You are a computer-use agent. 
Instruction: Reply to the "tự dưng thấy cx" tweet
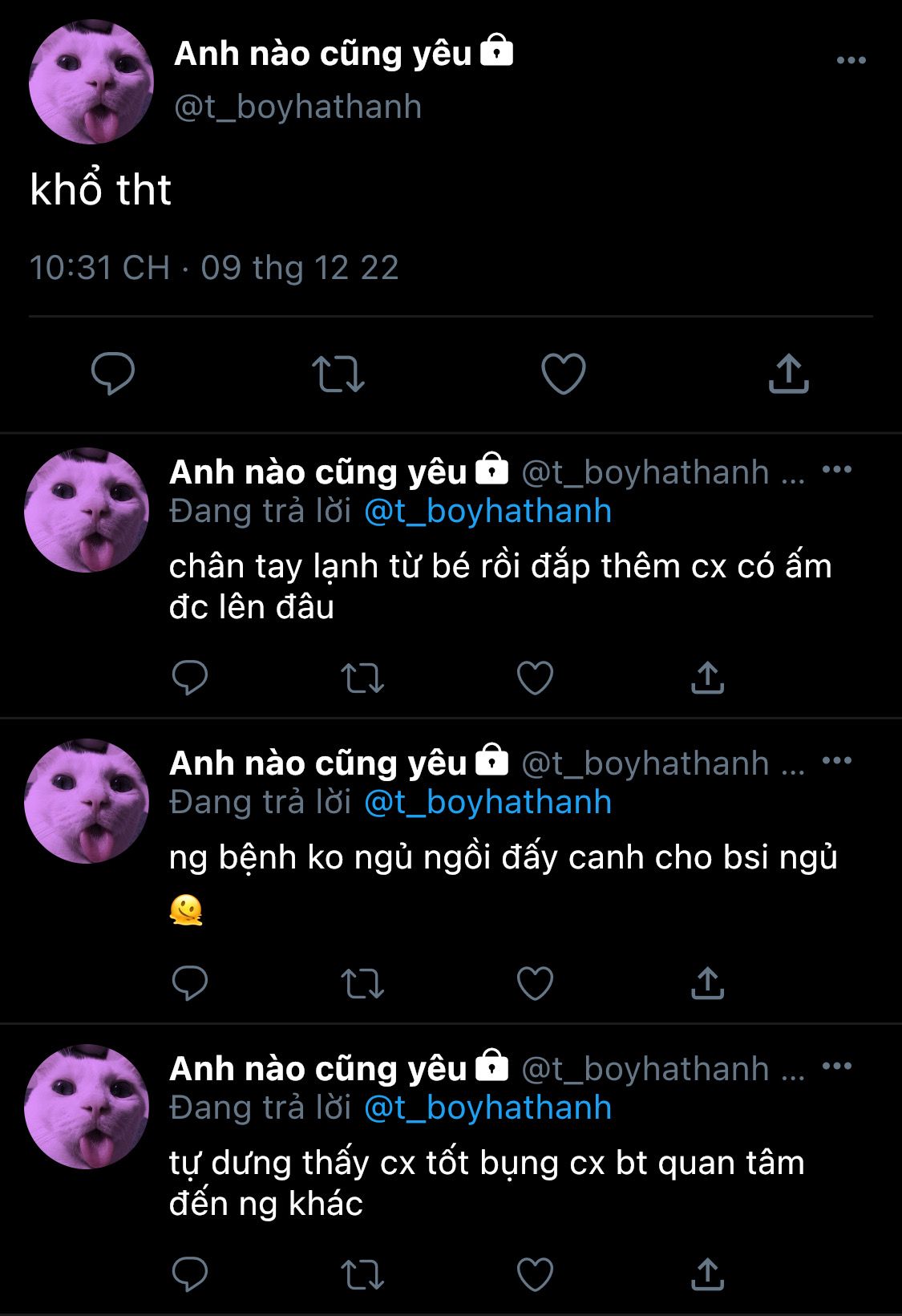(x=190, y=1274)
